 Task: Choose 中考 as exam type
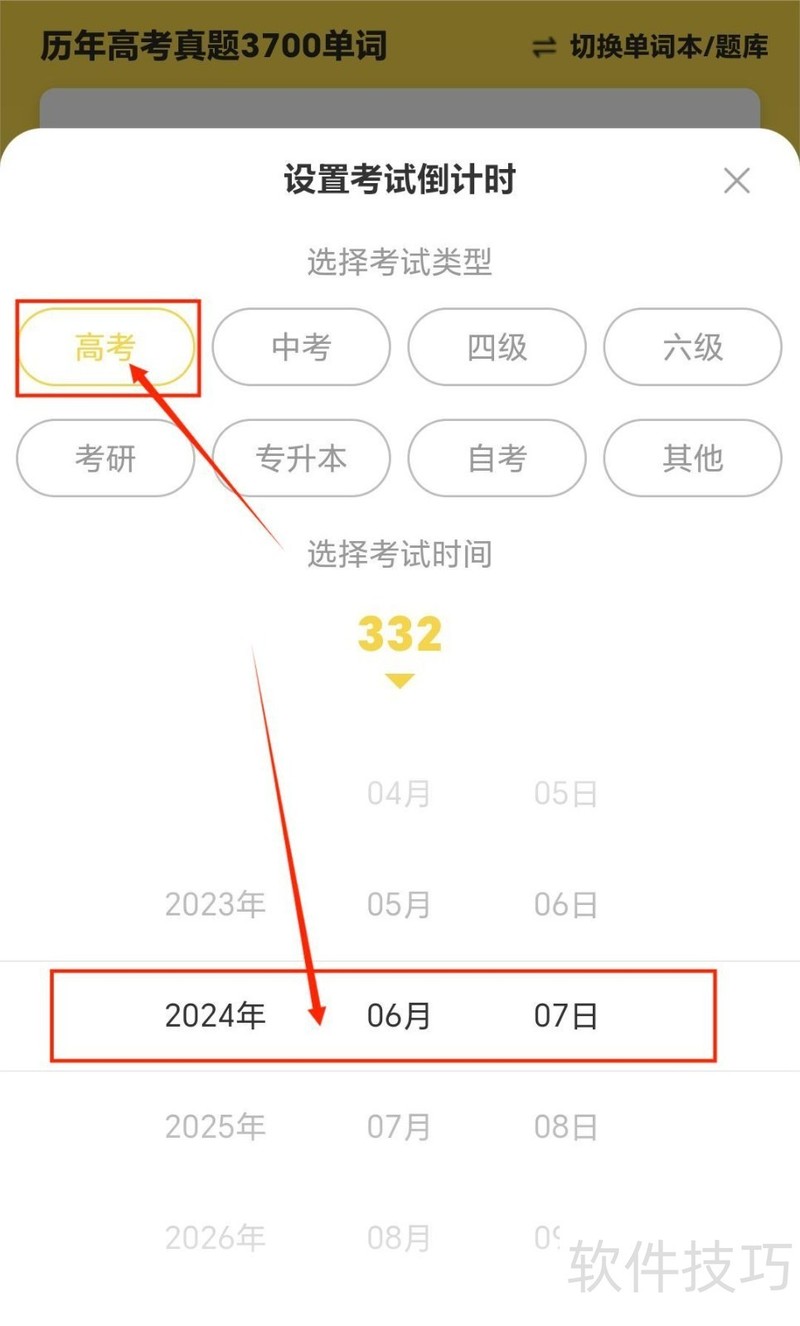[301, 347]
